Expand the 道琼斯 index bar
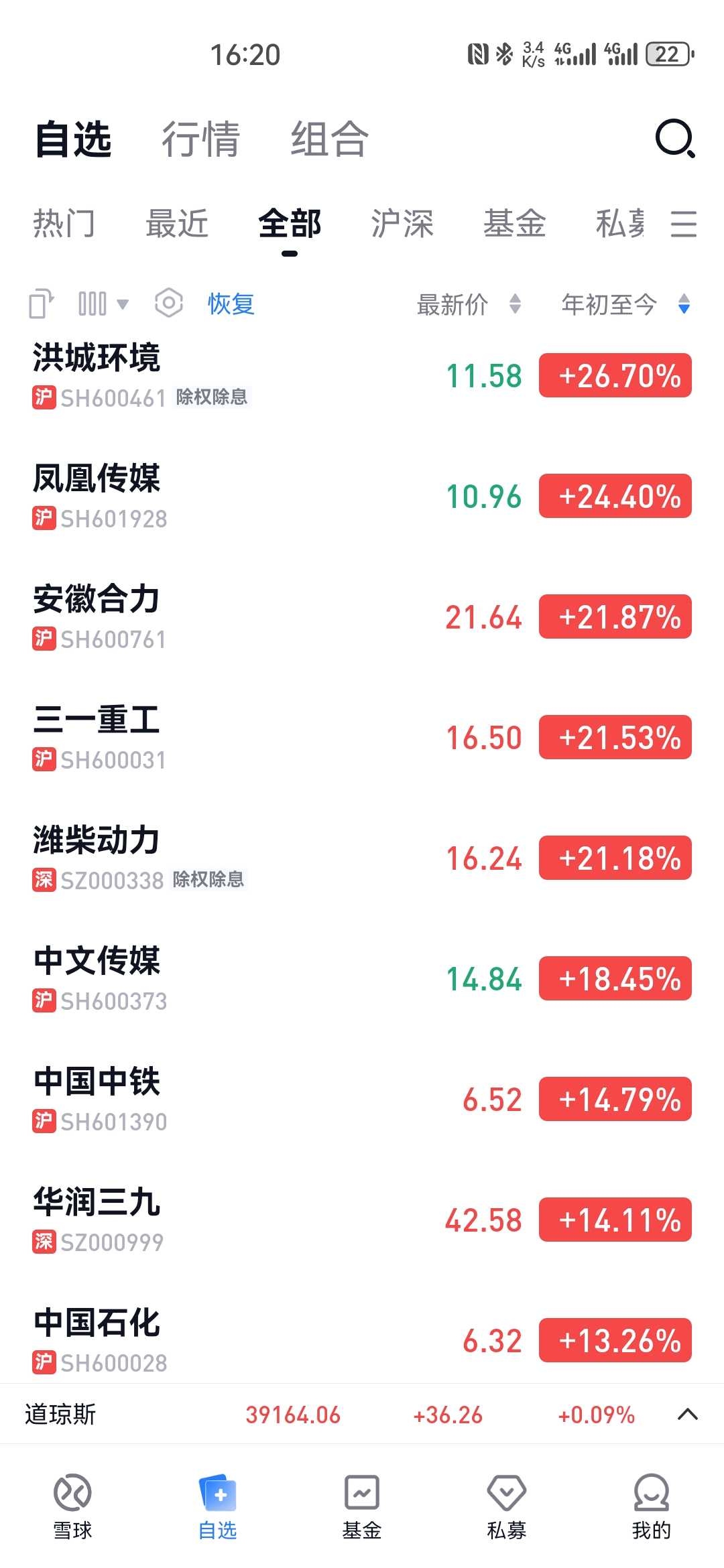 pos(688,1415)
